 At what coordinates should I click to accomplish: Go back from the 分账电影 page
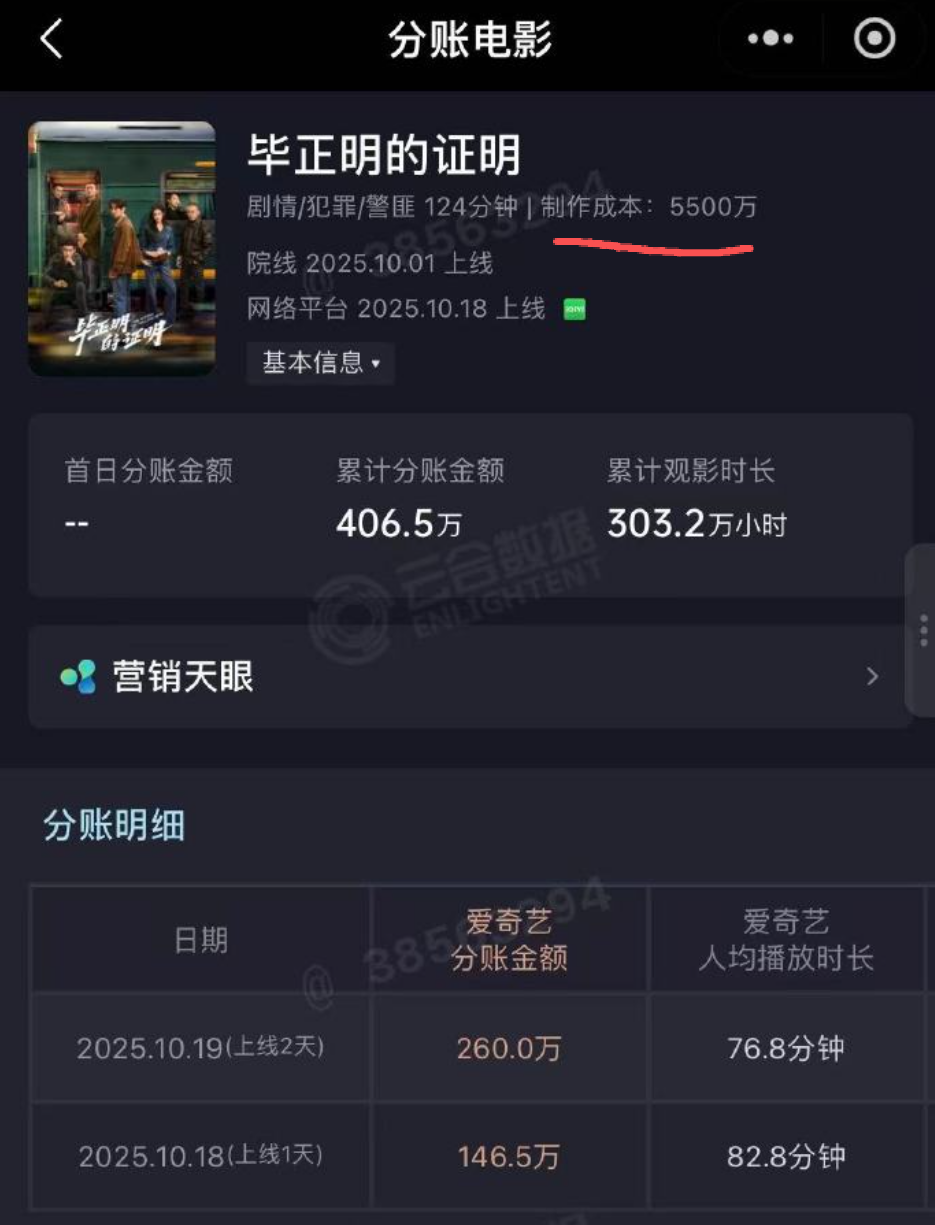coord(52,40)
